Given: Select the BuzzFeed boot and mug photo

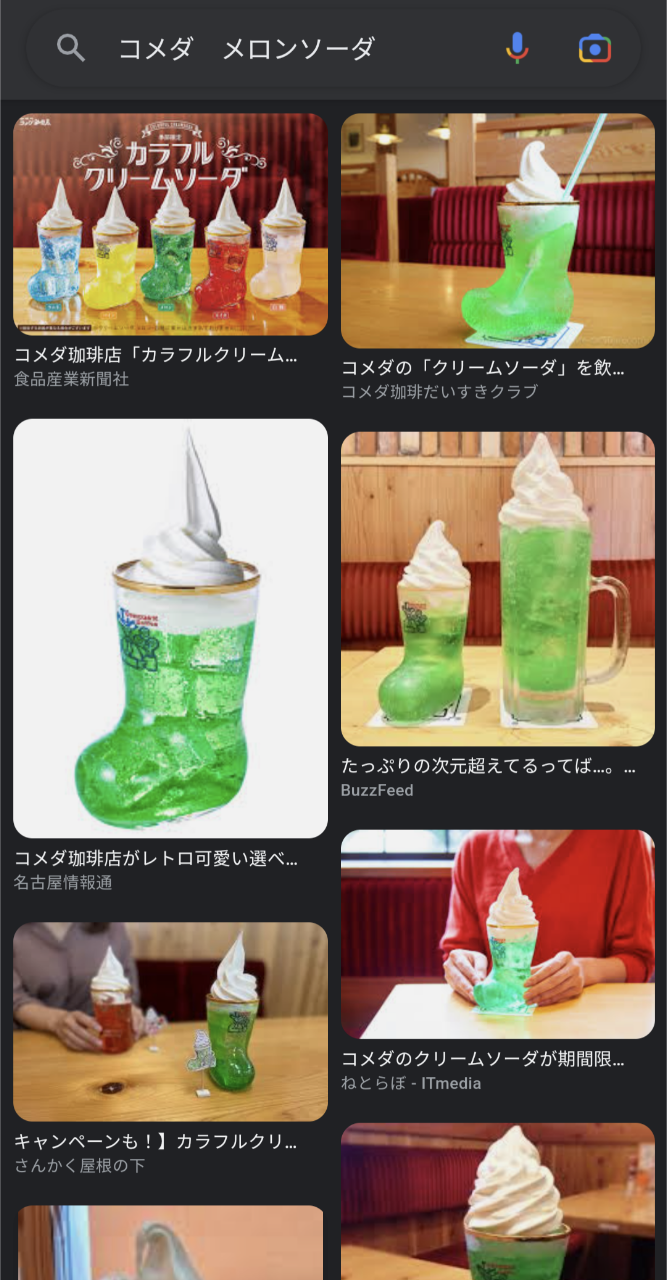Looking at the screenshot, I should (498, 589).
